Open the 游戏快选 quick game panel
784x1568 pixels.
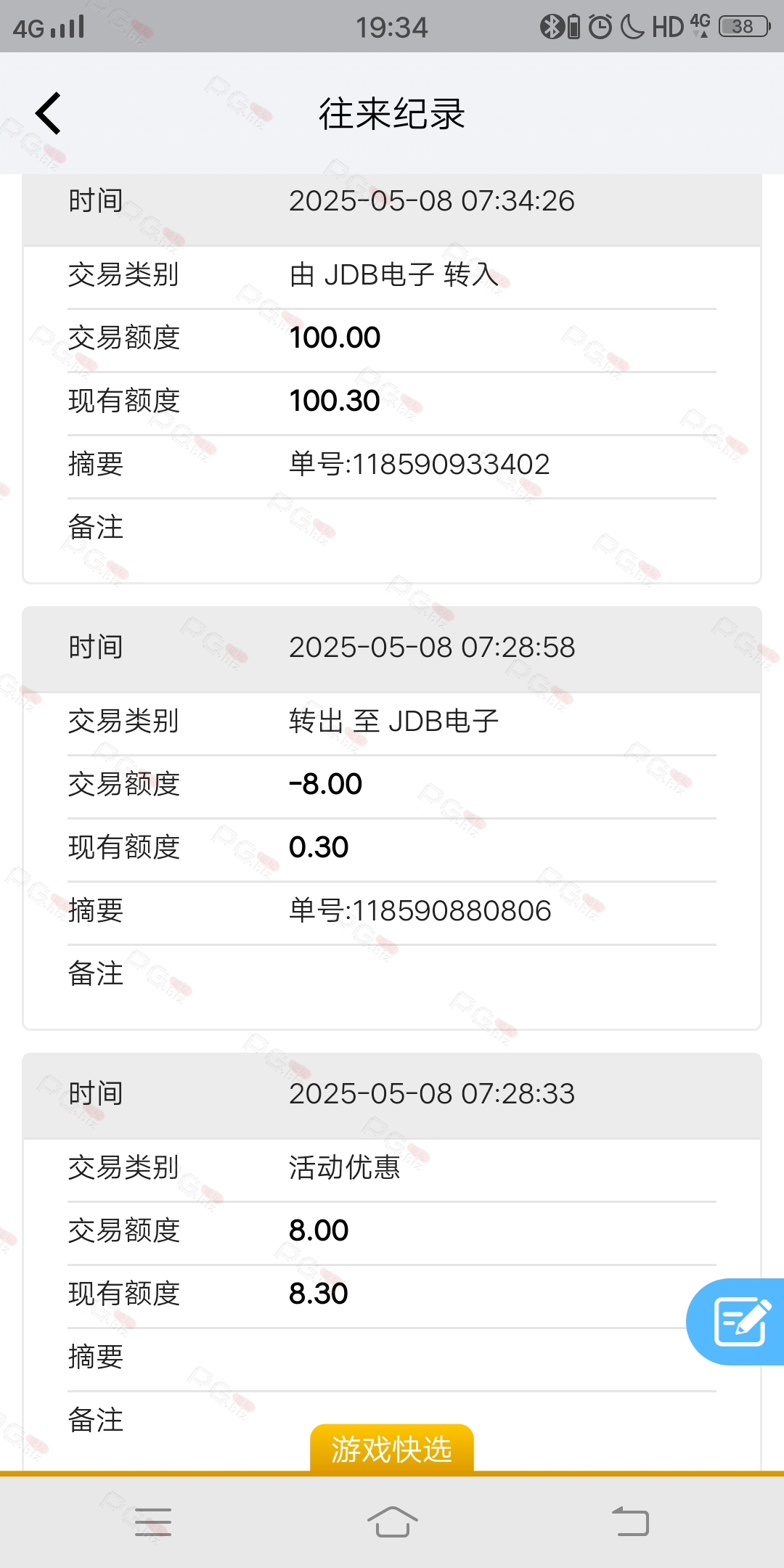(392, 1449)
